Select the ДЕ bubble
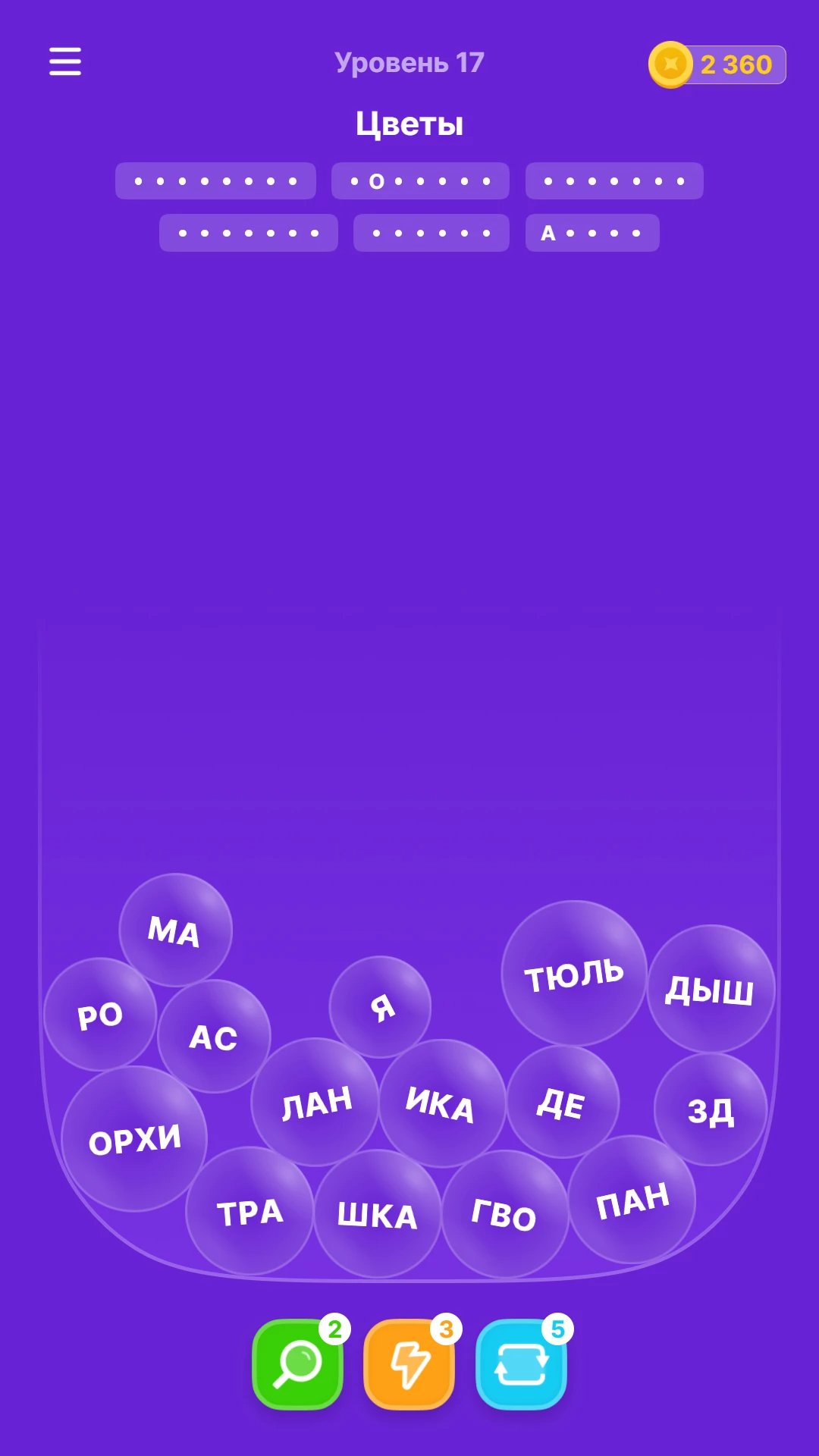This screenshot has width=819, height=1456. coord(563,1102)
